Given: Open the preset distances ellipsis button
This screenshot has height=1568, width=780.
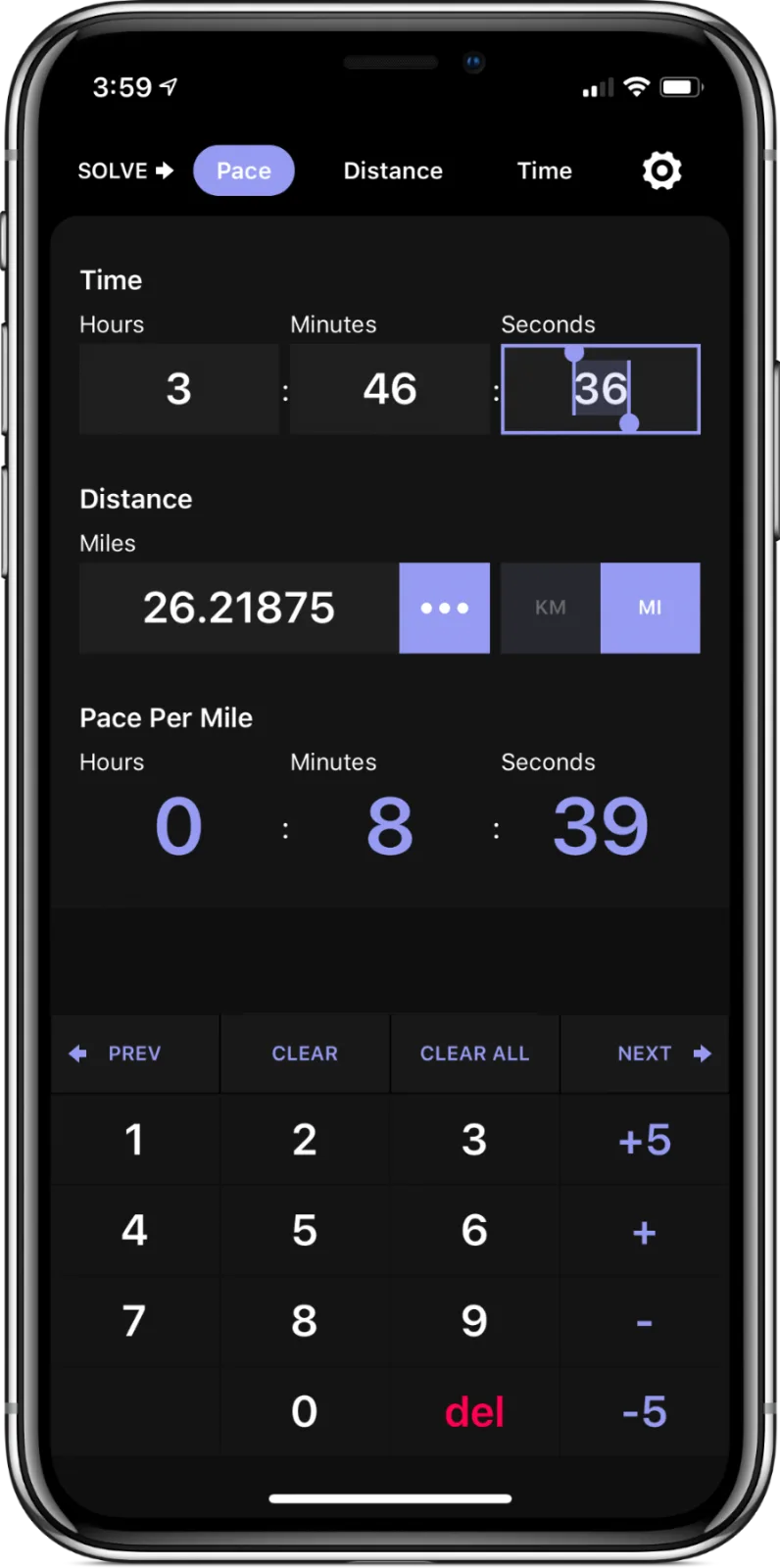Looking at the screenshot, I should point(445,608).
